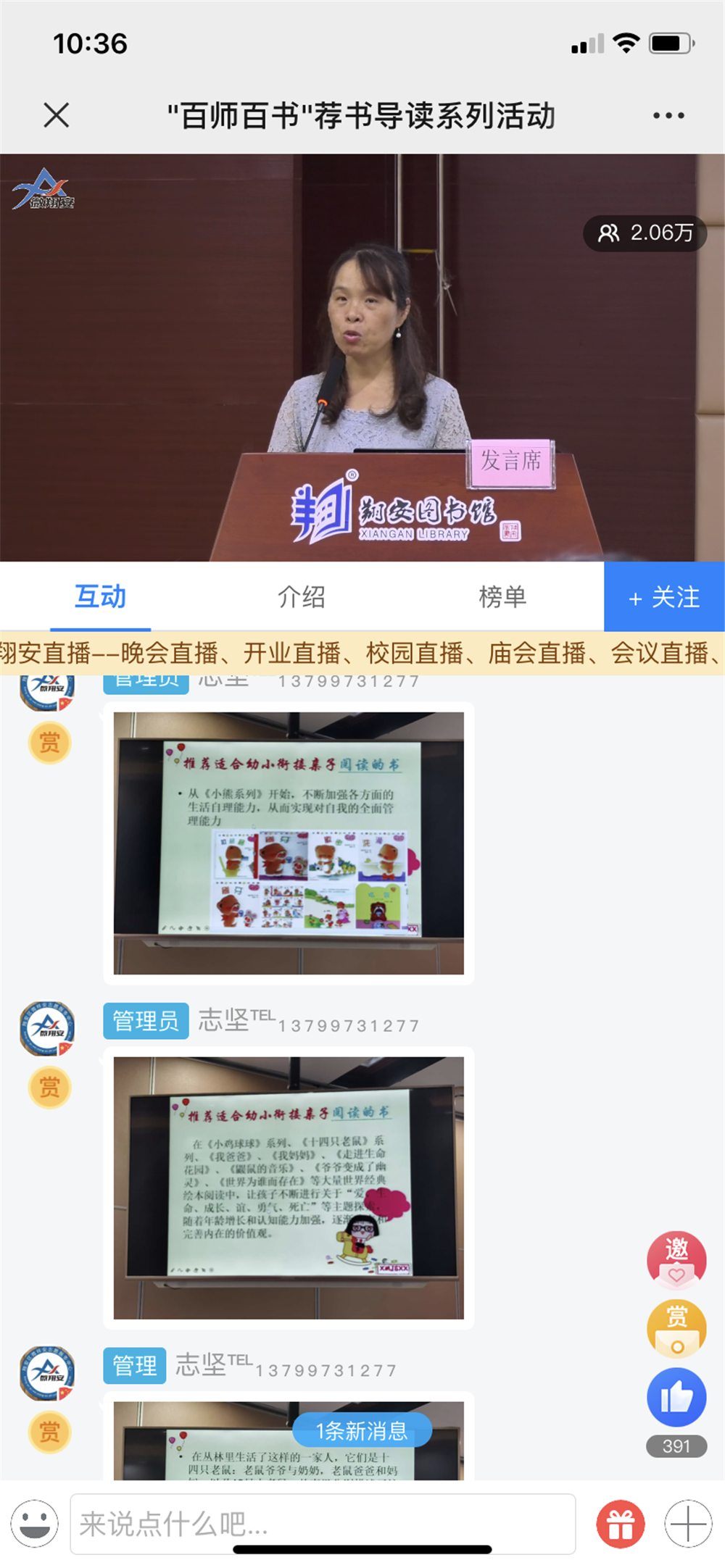Open the 小鸡球球 slide photo
Image resolution: width=725 pixels, height=1568 pixels.
pyautogui.click(x=289, y=1188)
